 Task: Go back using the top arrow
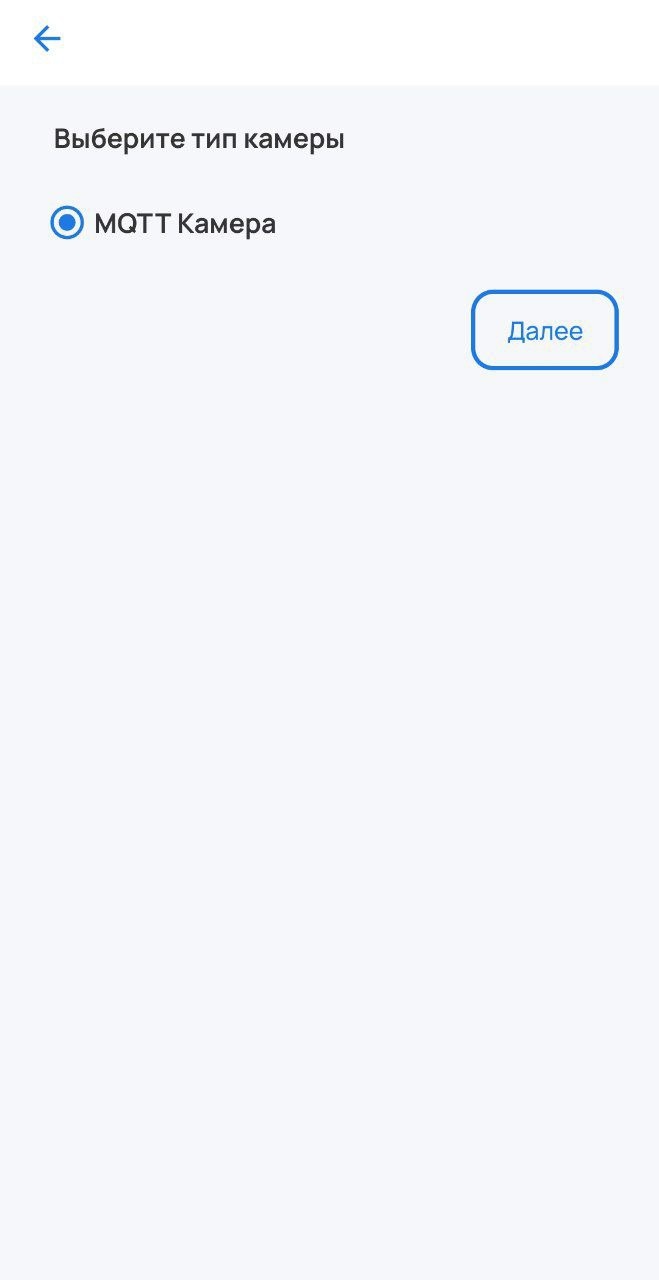[47, 40]
